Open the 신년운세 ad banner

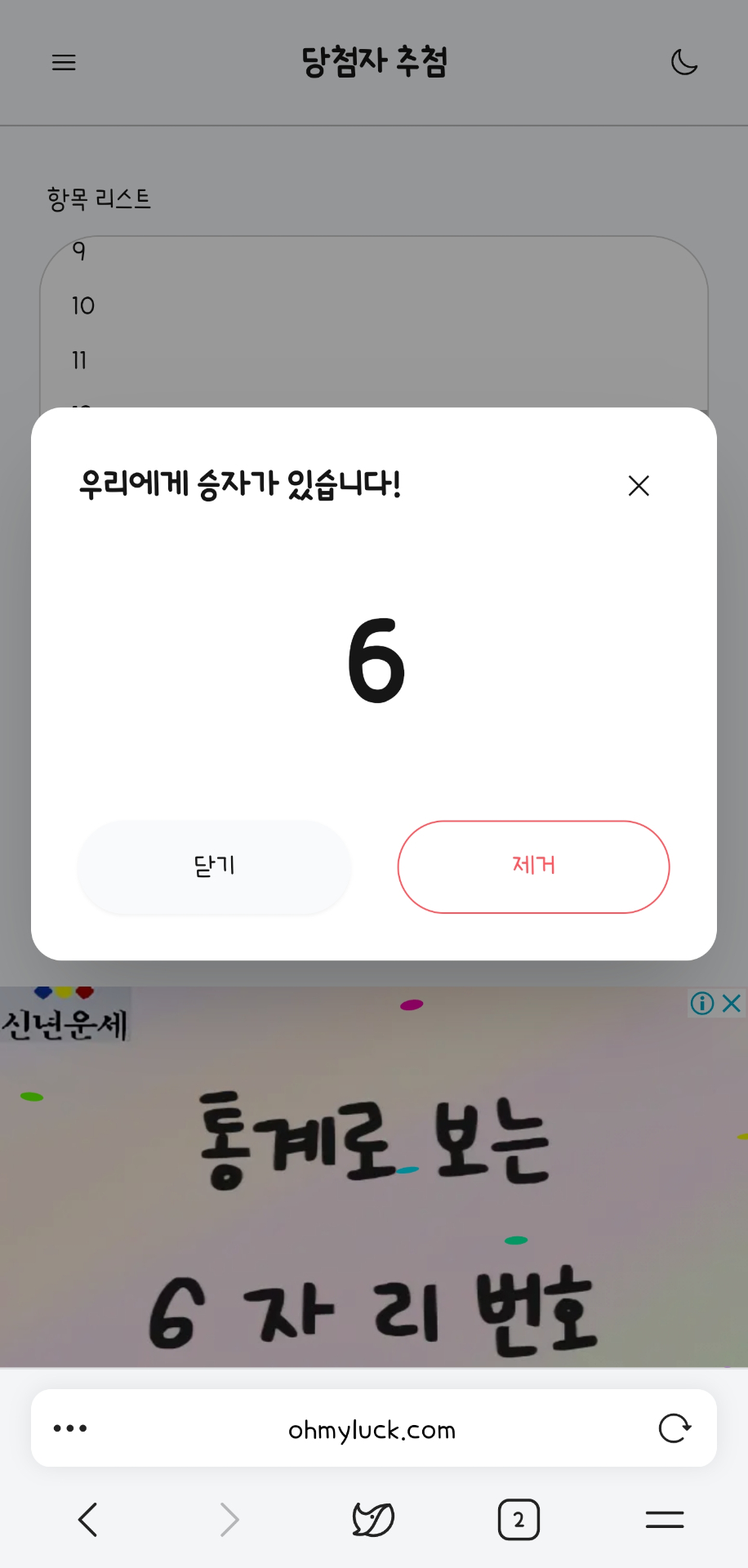[x=374, y=1184]
